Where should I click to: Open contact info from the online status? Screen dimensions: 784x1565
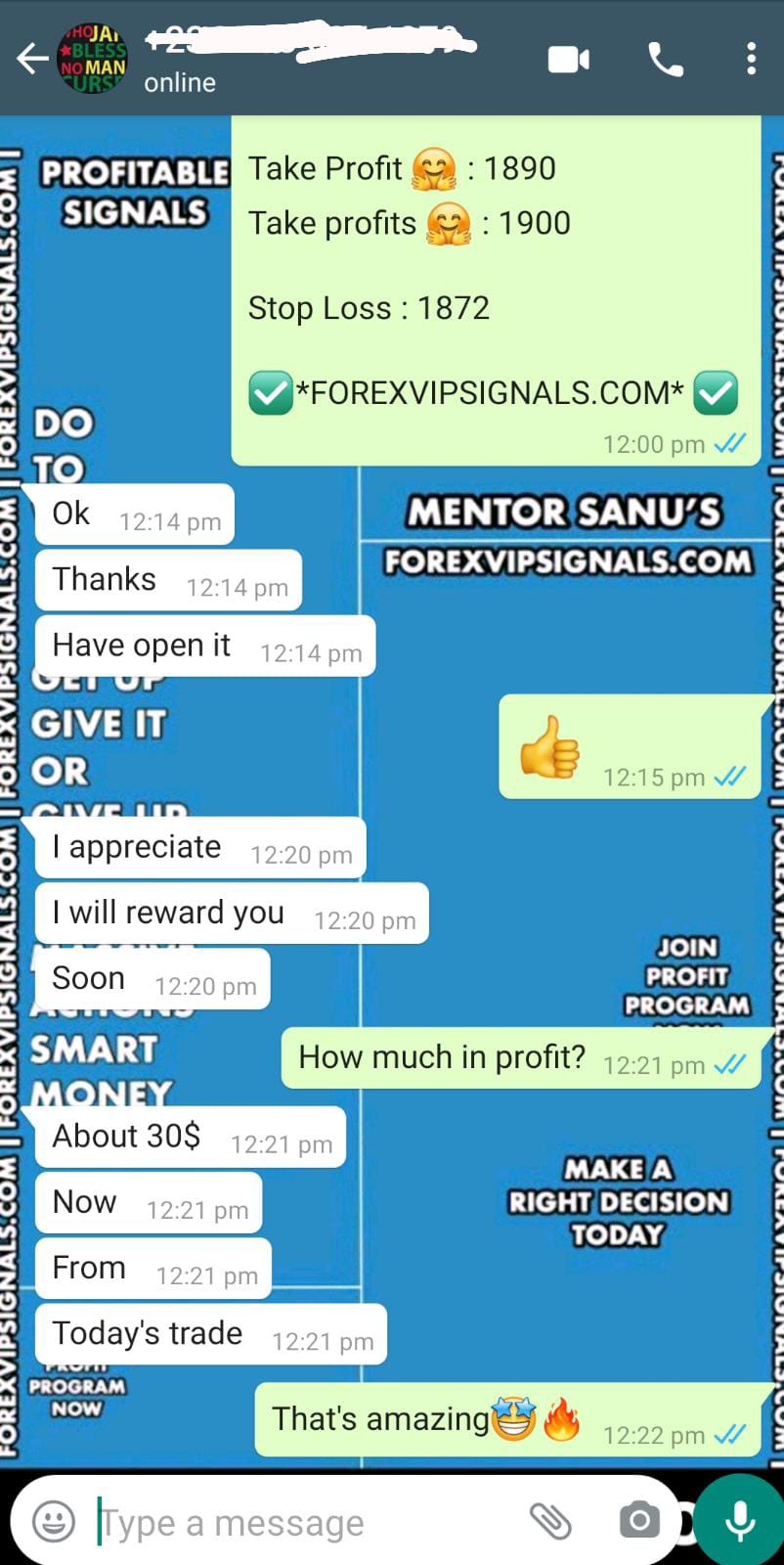[x=180, y=83]
